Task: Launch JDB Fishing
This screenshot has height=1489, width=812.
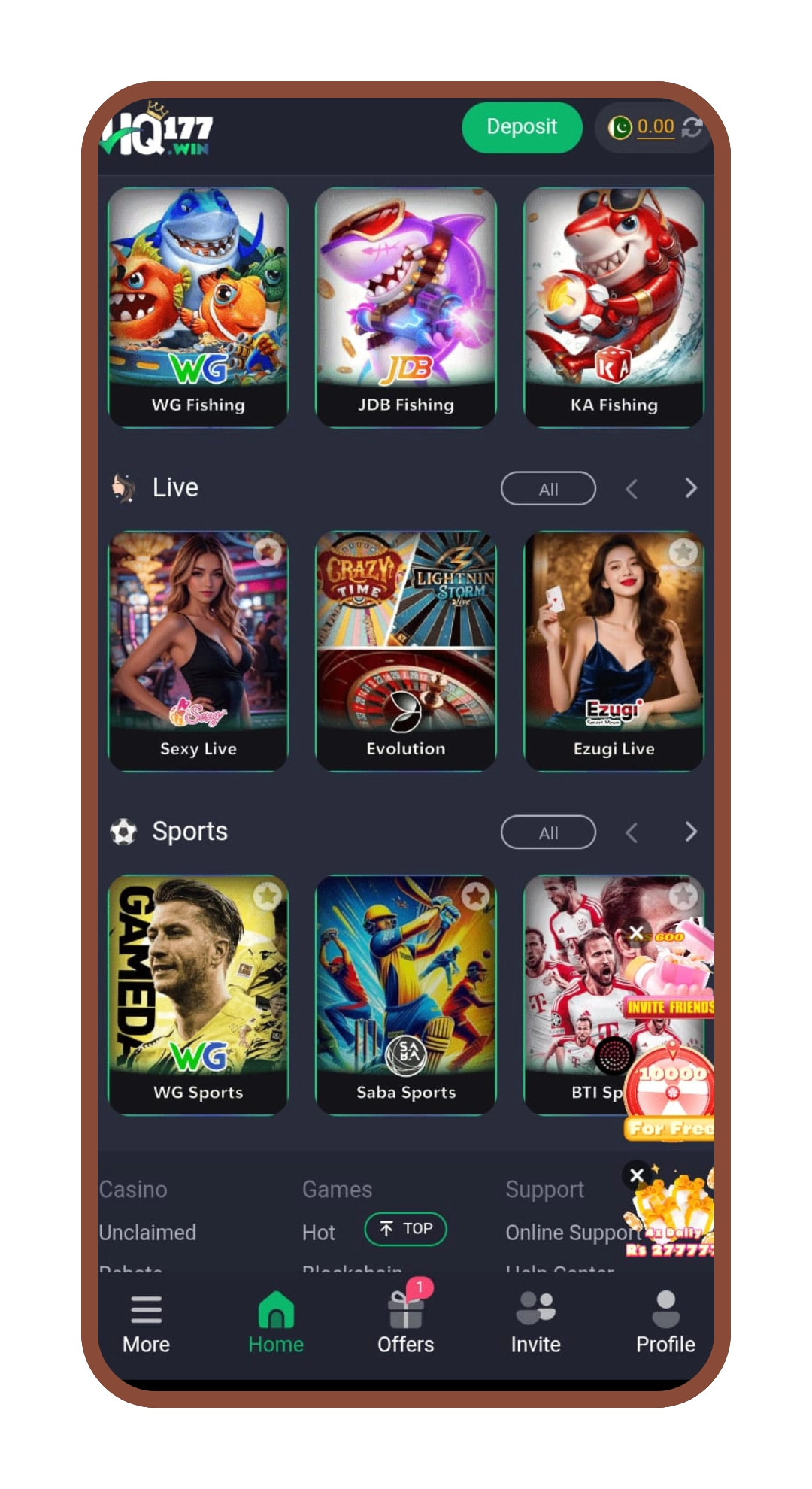Action: click(406, 307)
